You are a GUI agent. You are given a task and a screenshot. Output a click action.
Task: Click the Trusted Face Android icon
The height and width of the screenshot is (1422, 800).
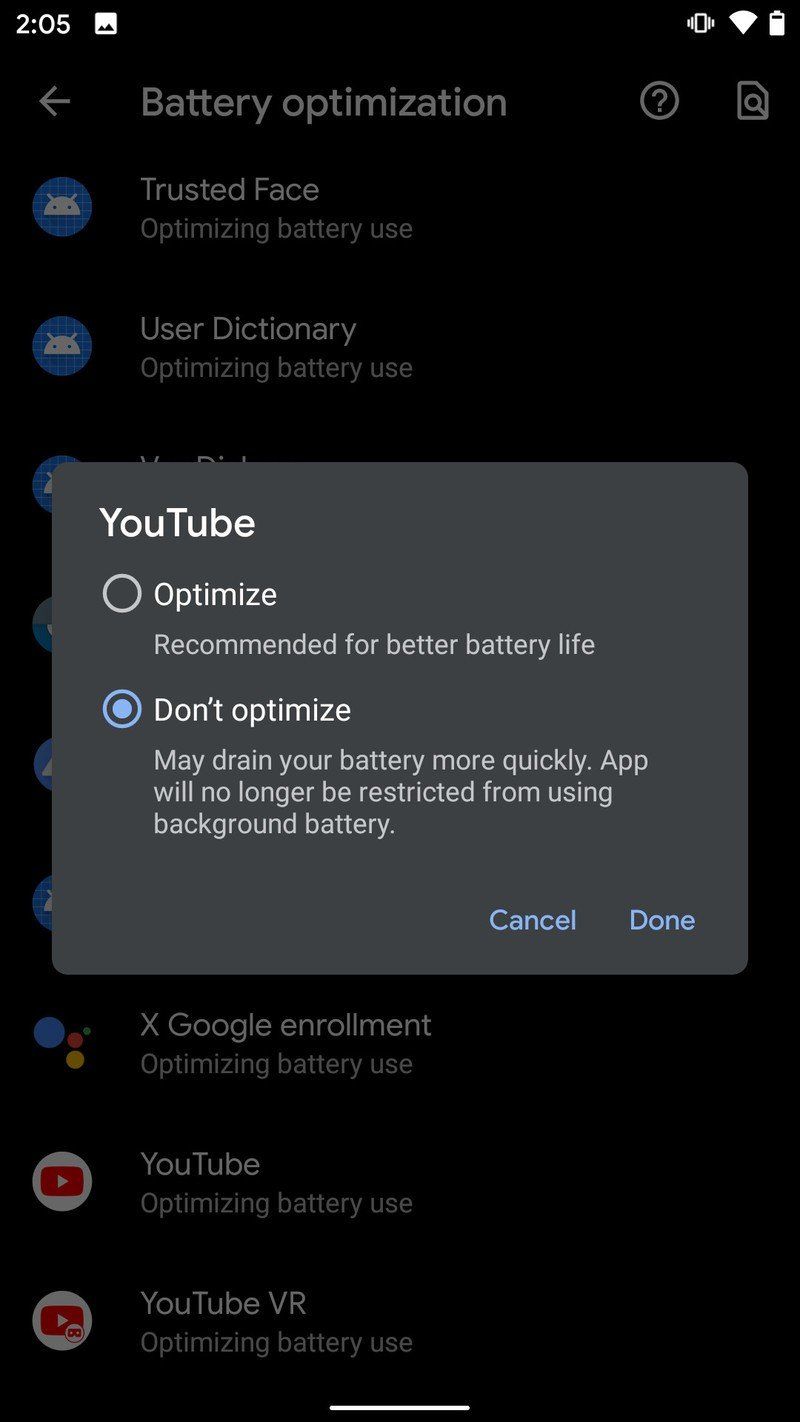click(62, 207)
